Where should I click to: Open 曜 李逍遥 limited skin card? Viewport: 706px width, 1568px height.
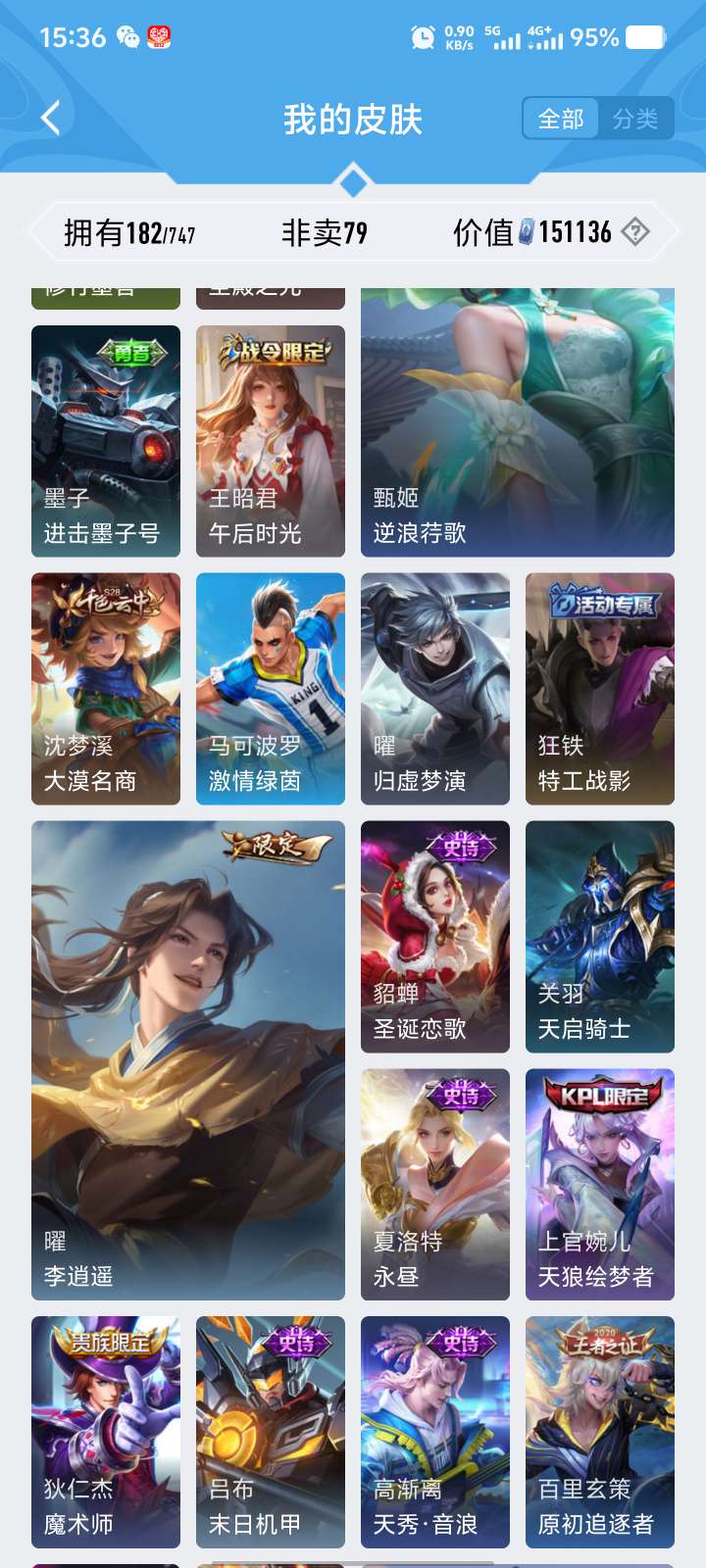coord(188,1060)
